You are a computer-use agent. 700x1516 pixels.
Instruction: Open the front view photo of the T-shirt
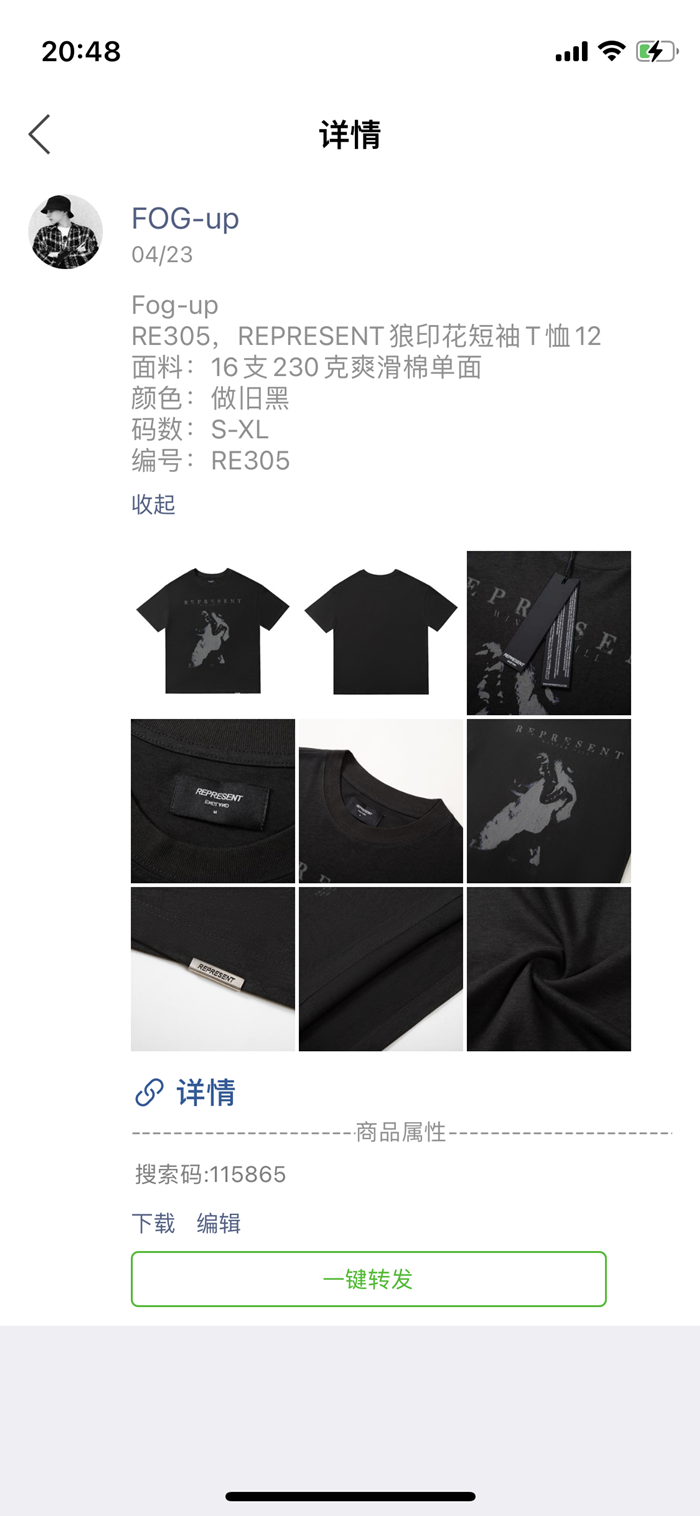[x=213, y=632]
